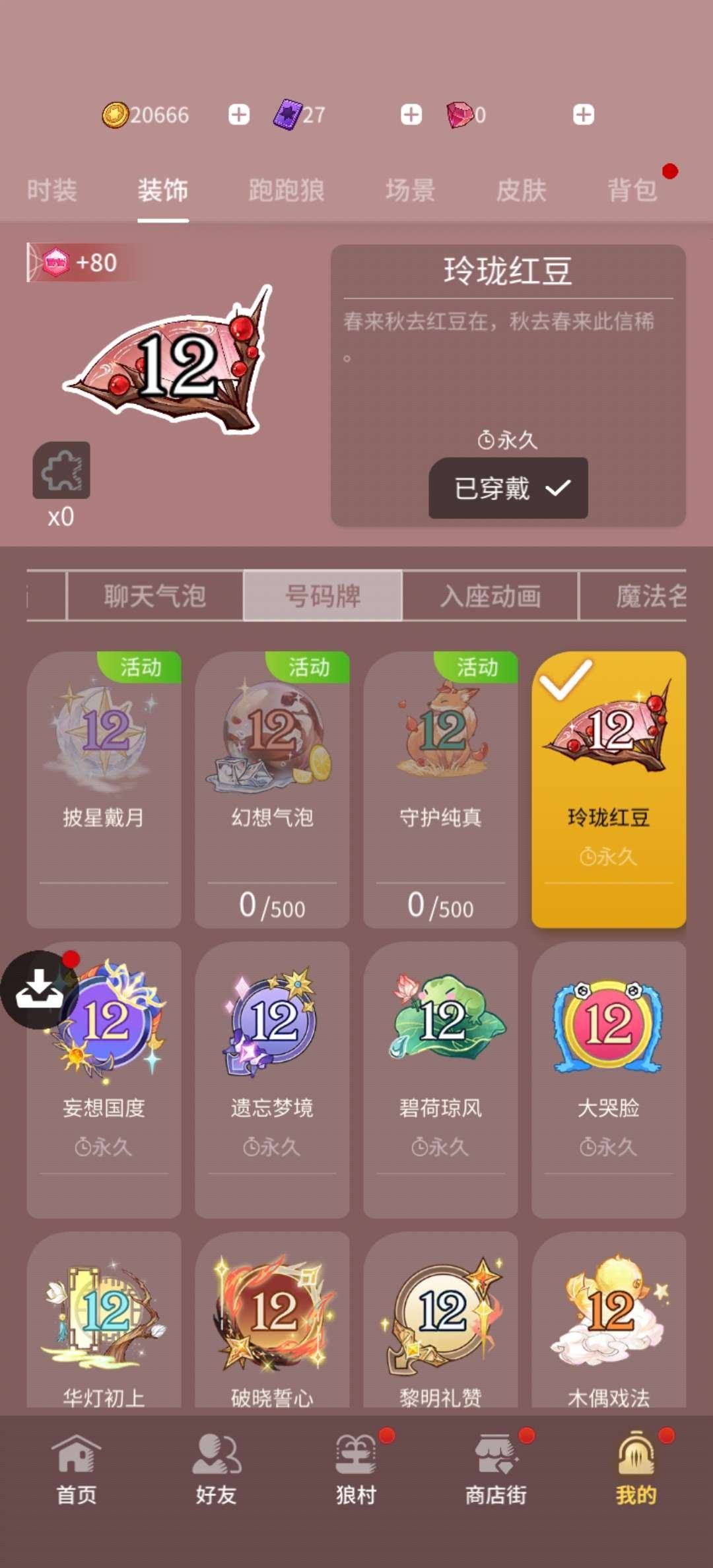Screen dimensions: 713x1568
Task: Open the 入座动画 category tab
Action: [491, 596]
